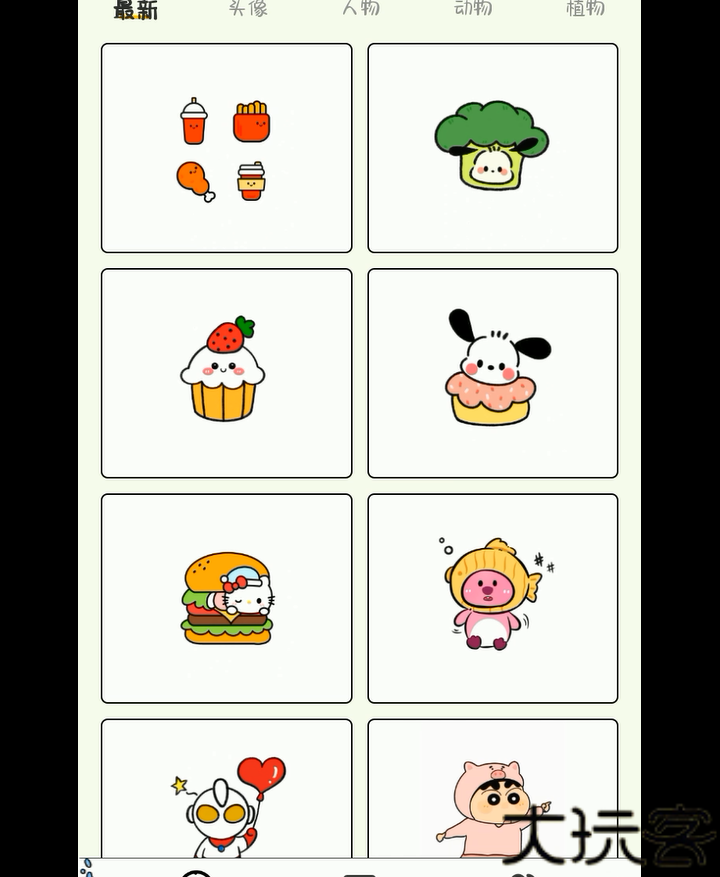Open the 人物 category
The image size is (720, 877).
tap(360, 10)
